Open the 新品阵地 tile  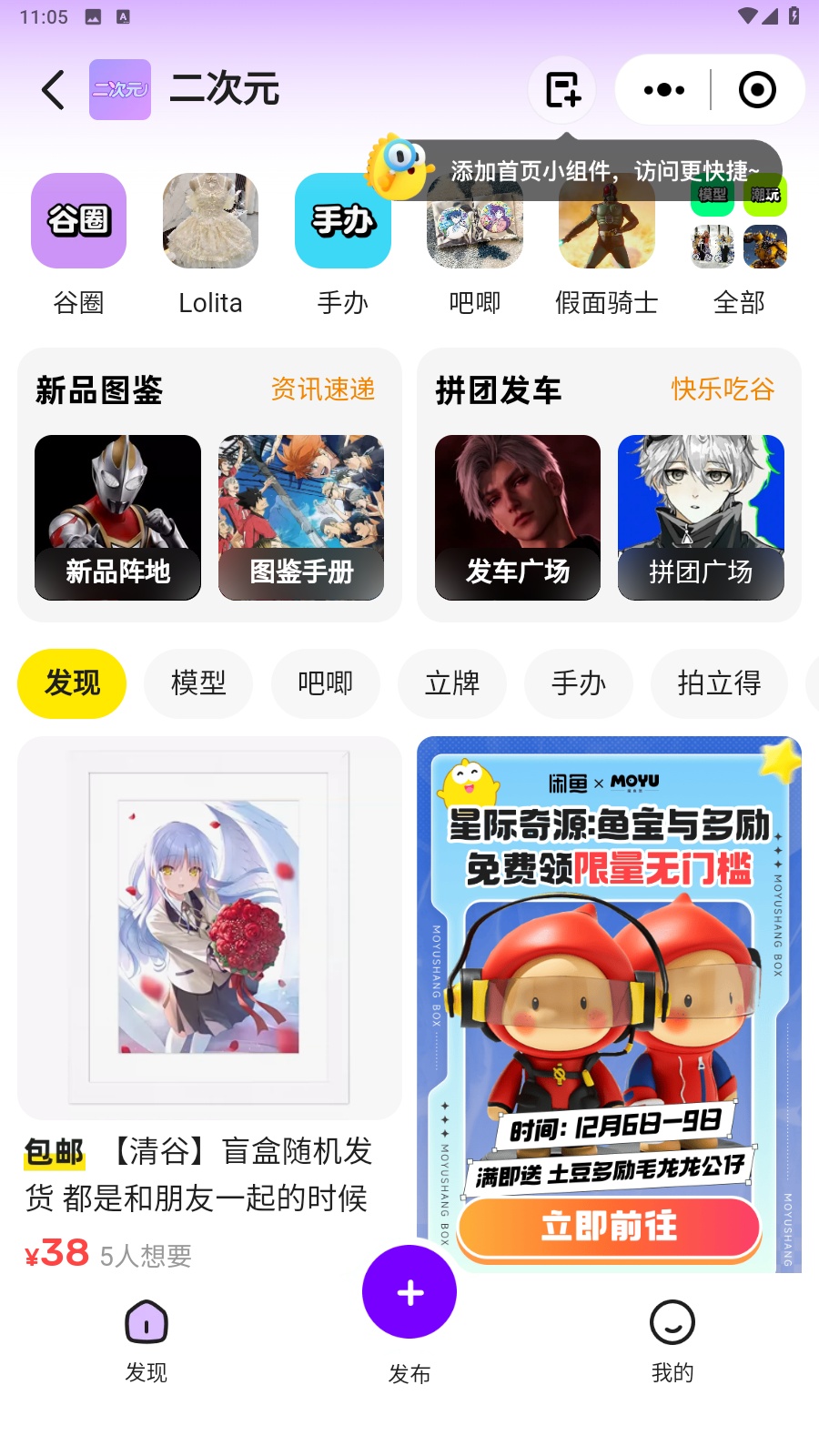click(117, 517)
